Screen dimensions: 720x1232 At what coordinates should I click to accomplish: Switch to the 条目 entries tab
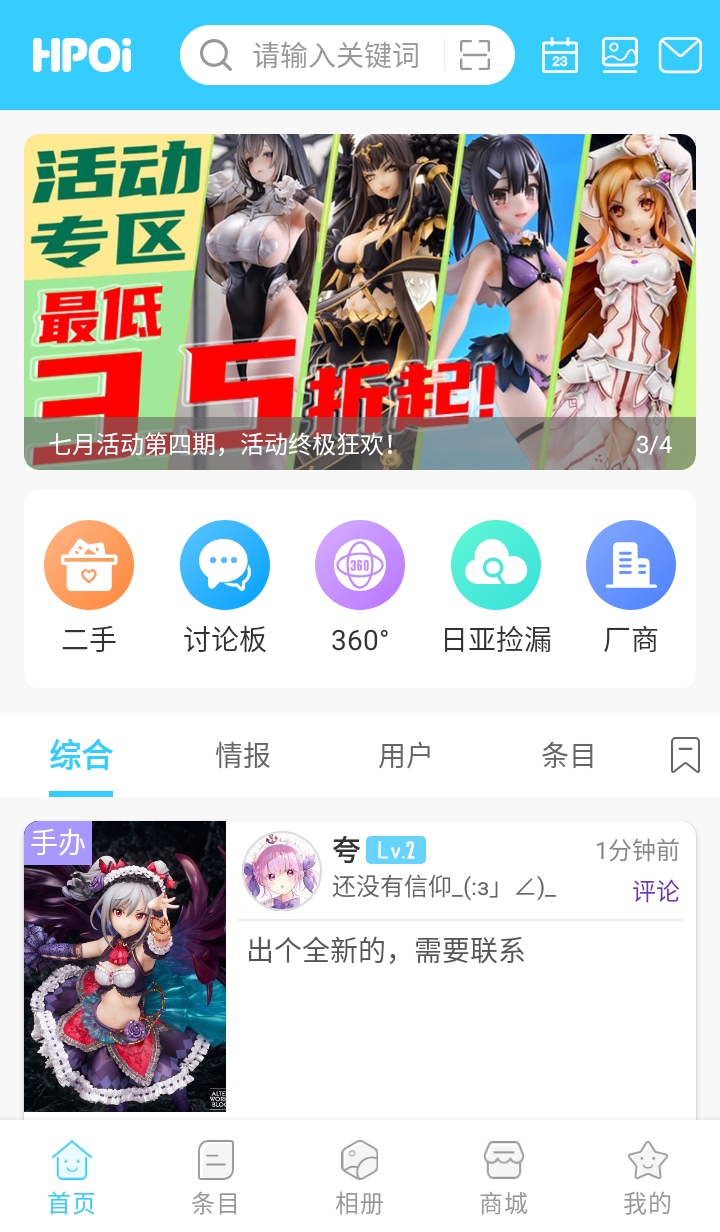pyautogui.click(x=569, y=756)
